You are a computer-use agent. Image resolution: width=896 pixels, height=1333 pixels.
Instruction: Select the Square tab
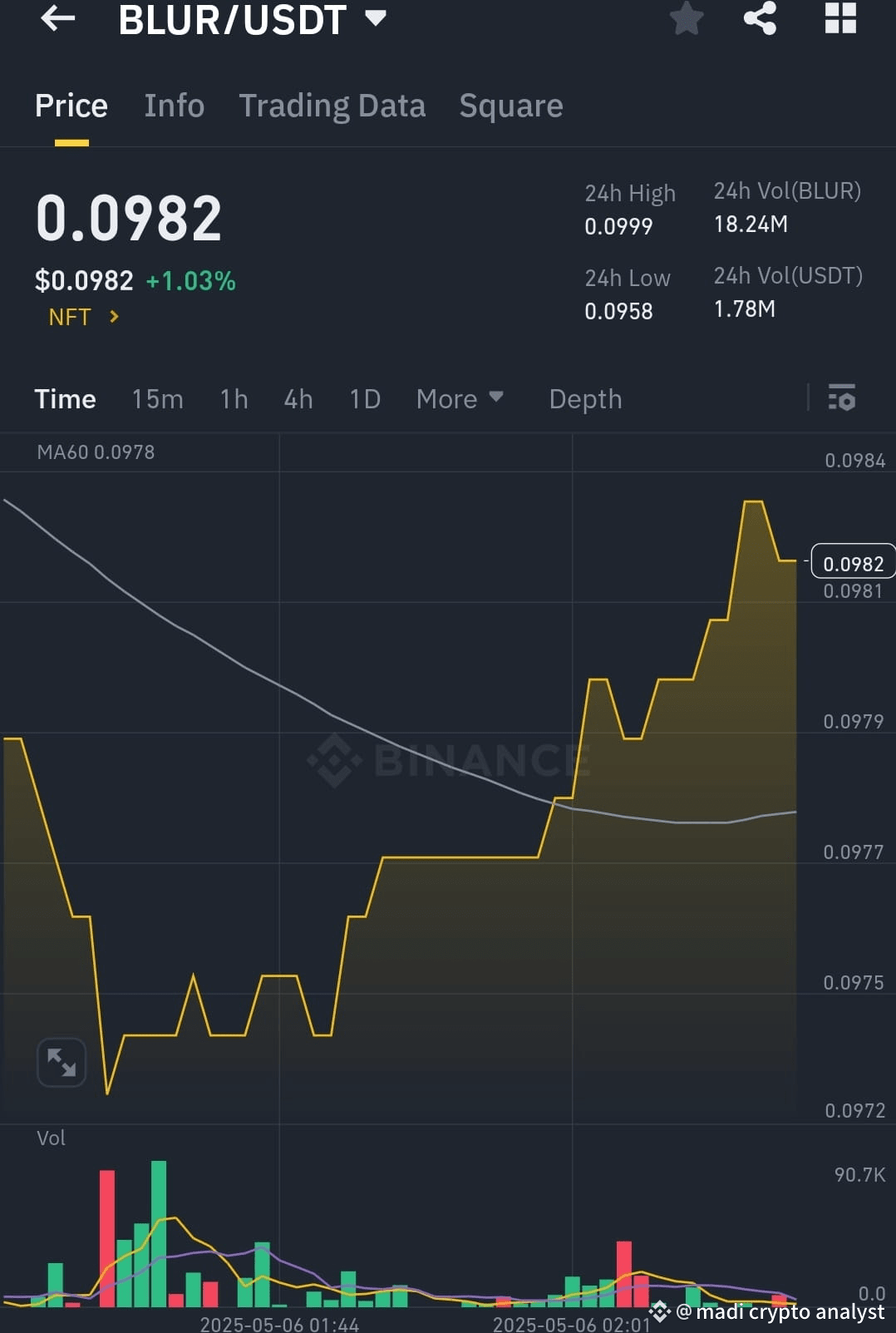coord(510,106)
